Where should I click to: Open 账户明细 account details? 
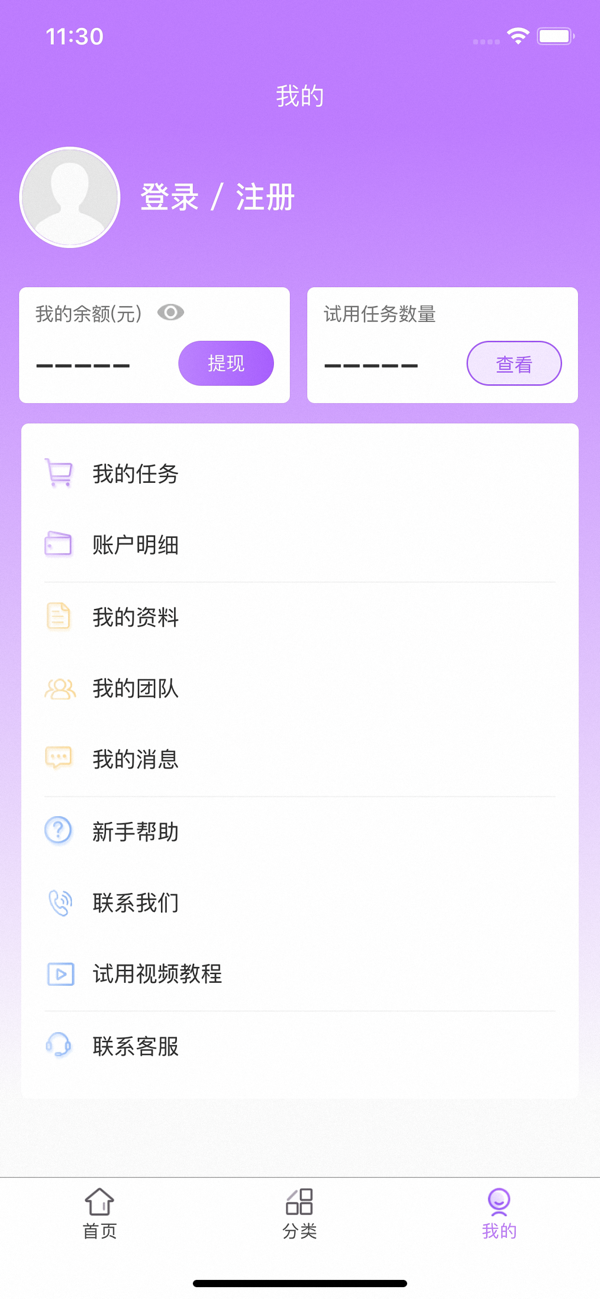pos(300,545)
